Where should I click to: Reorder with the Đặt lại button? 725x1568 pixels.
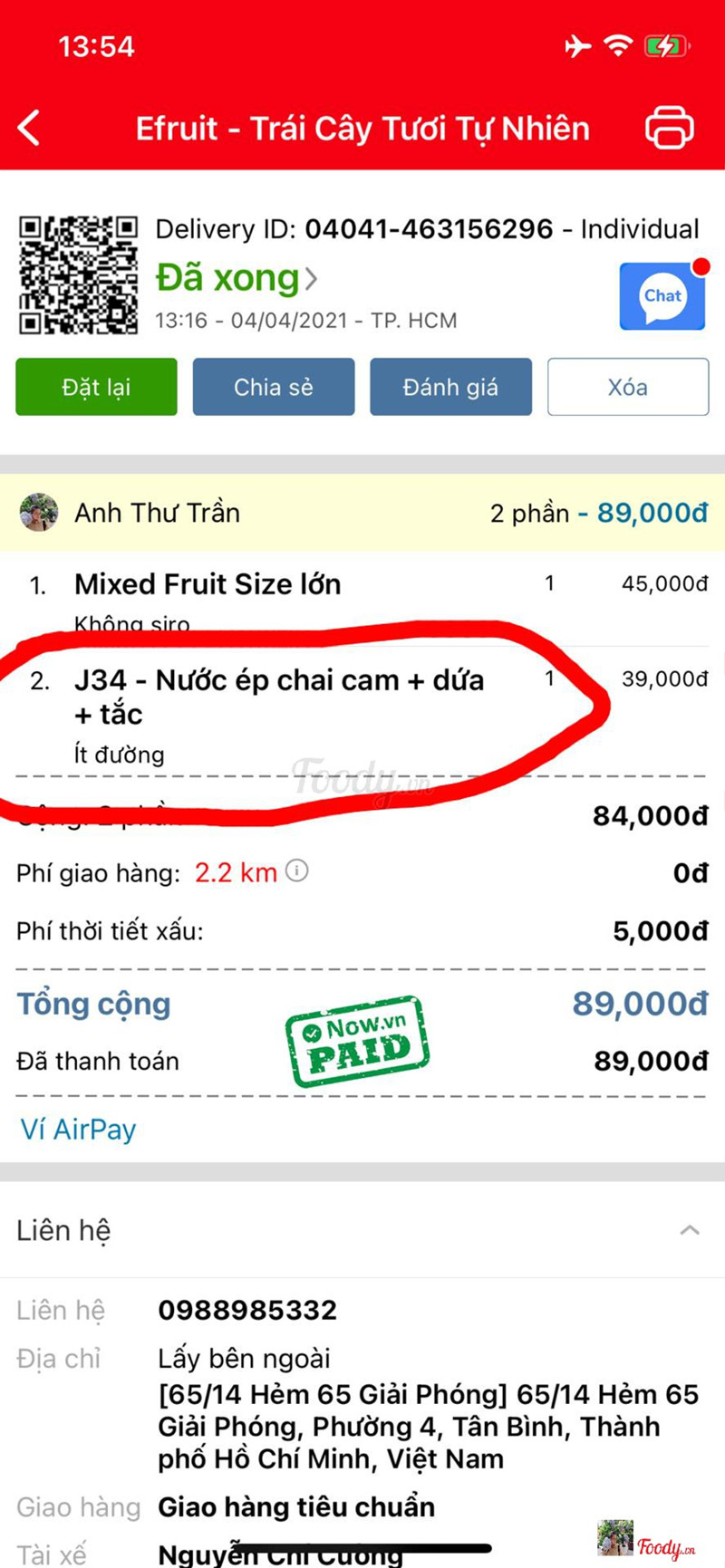tap(96, 387)
